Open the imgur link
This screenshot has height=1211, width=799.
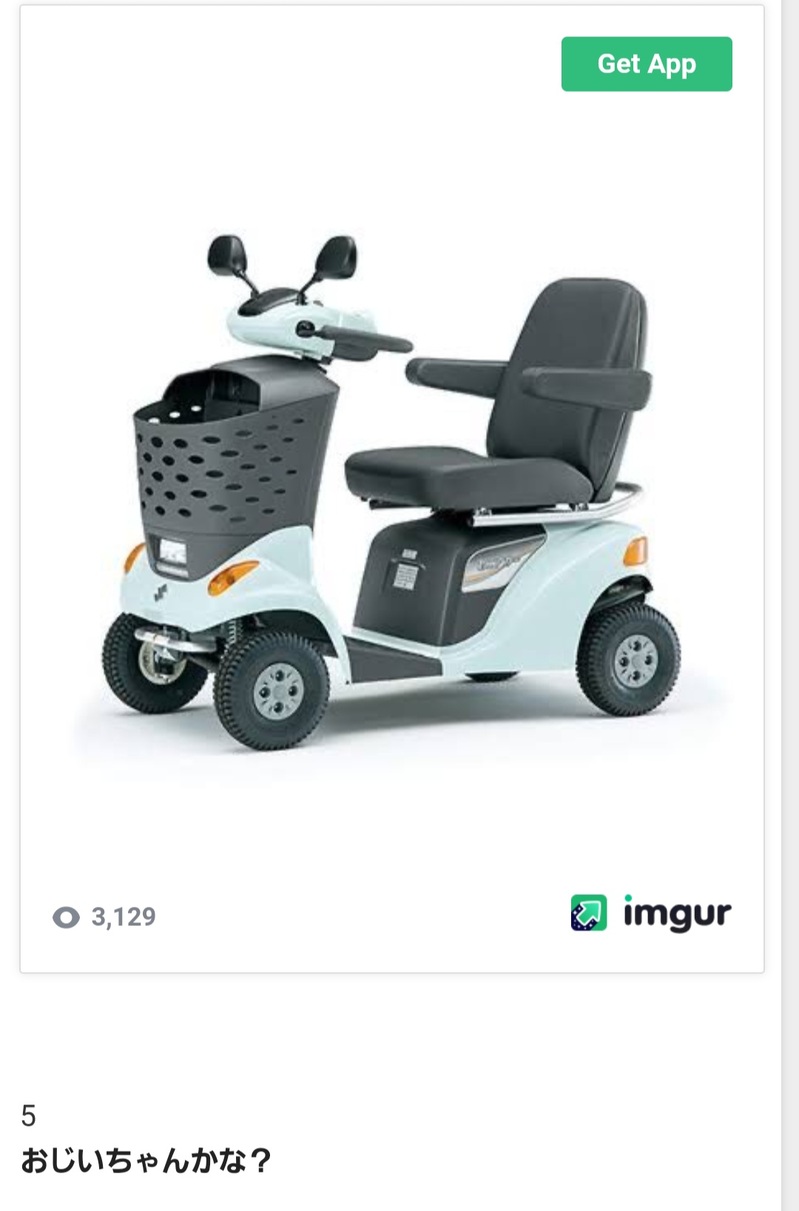(651, 913)
